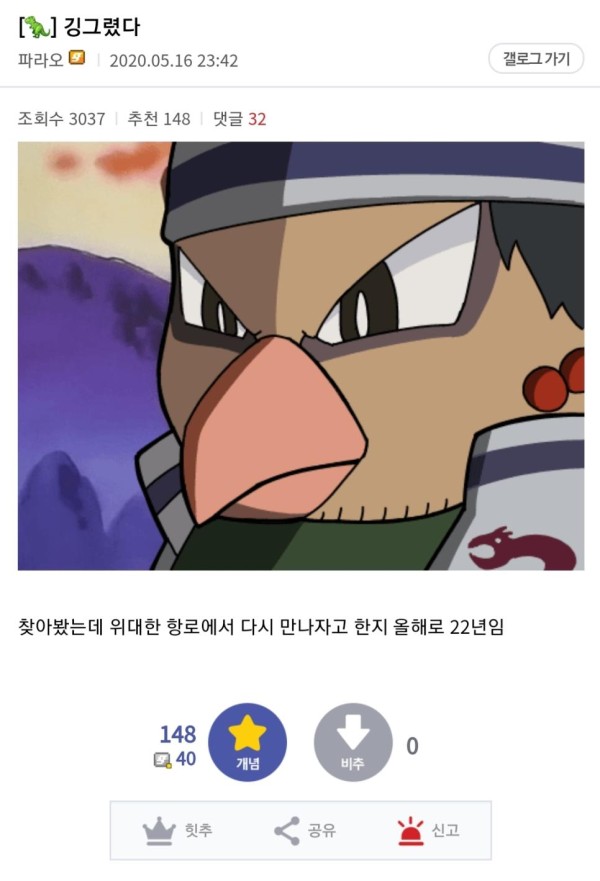Tap the 갤로그 가기 button
This screenshot has width=600, height=881.
(536, 59)
